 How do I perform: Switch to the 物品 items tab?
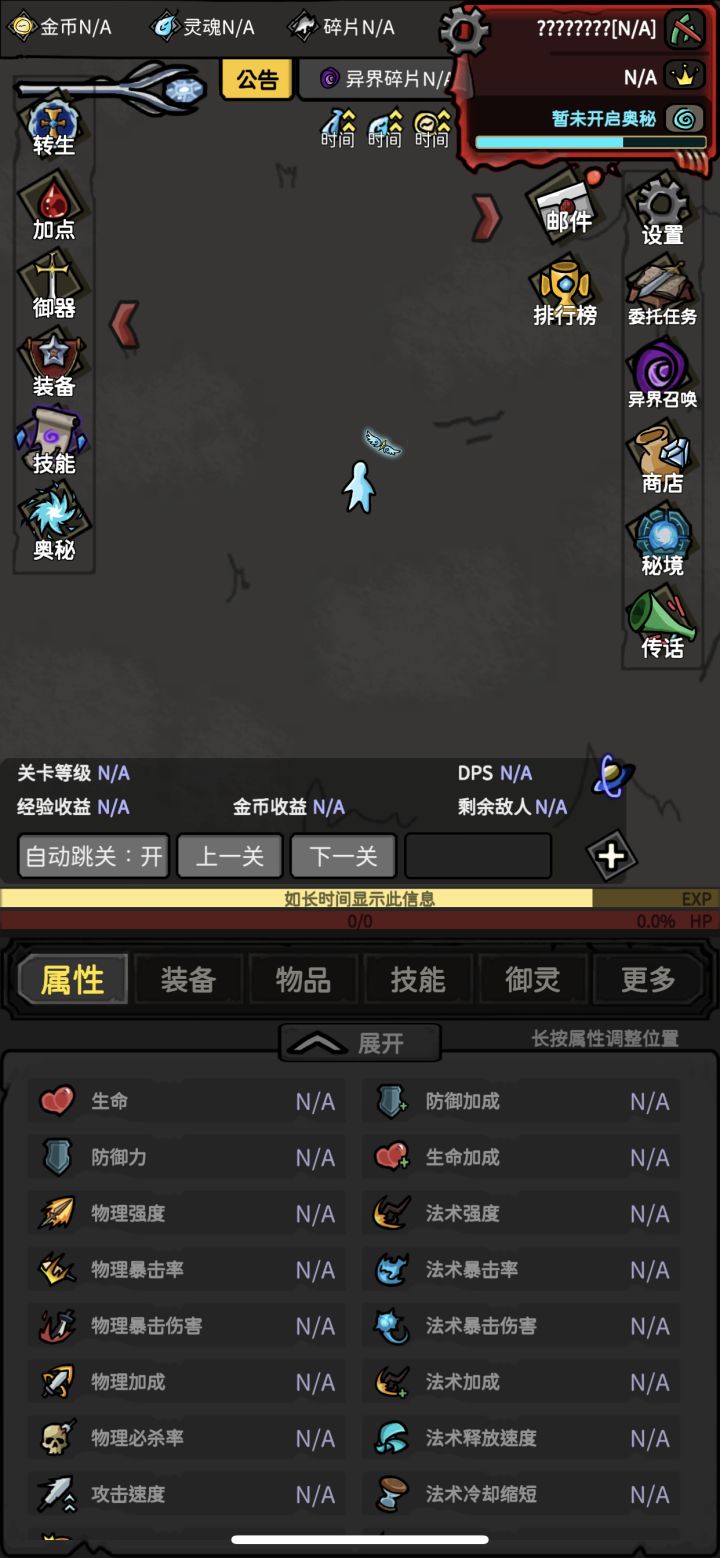click(x=302, y=978)
